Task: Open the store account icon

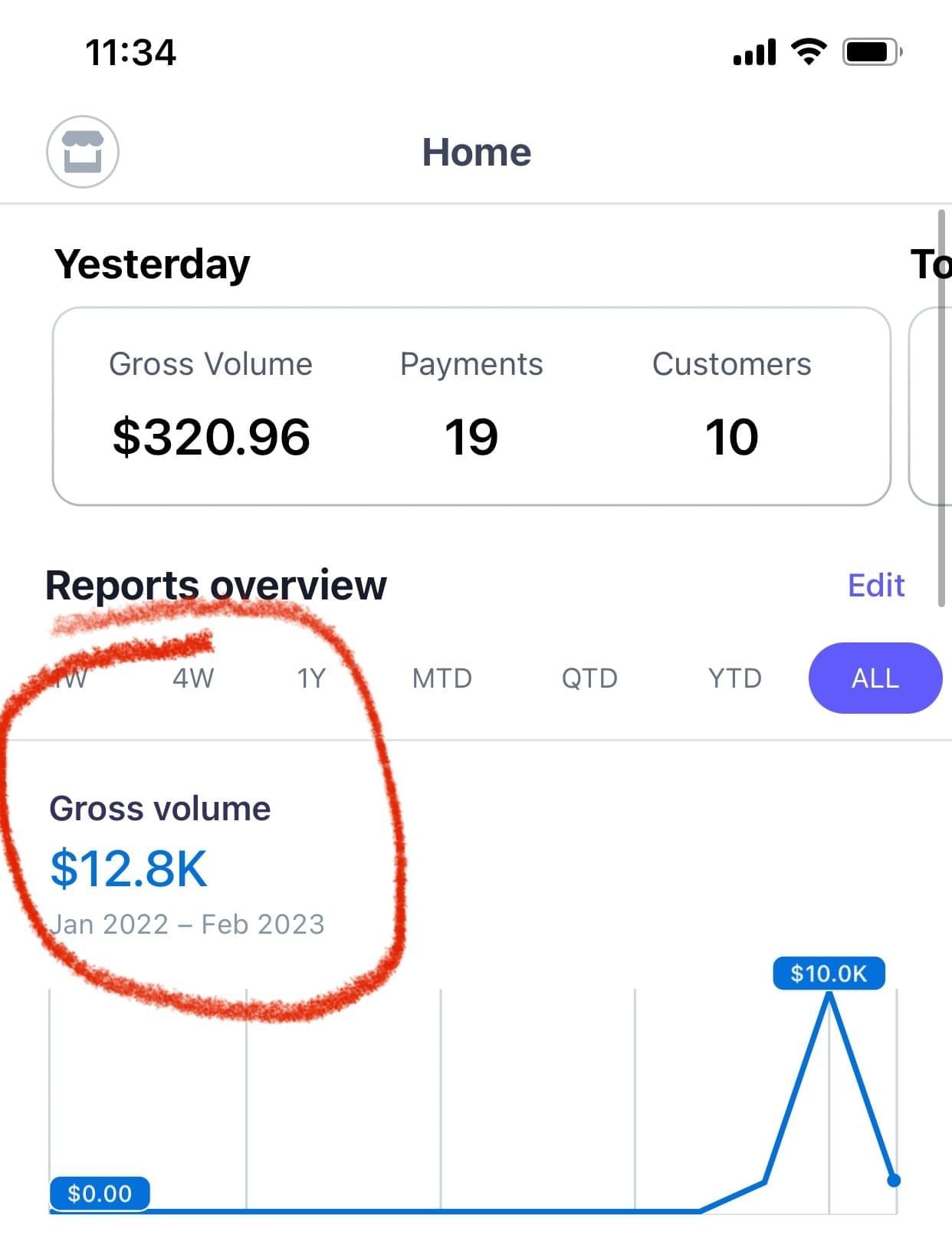Action: 83,152
